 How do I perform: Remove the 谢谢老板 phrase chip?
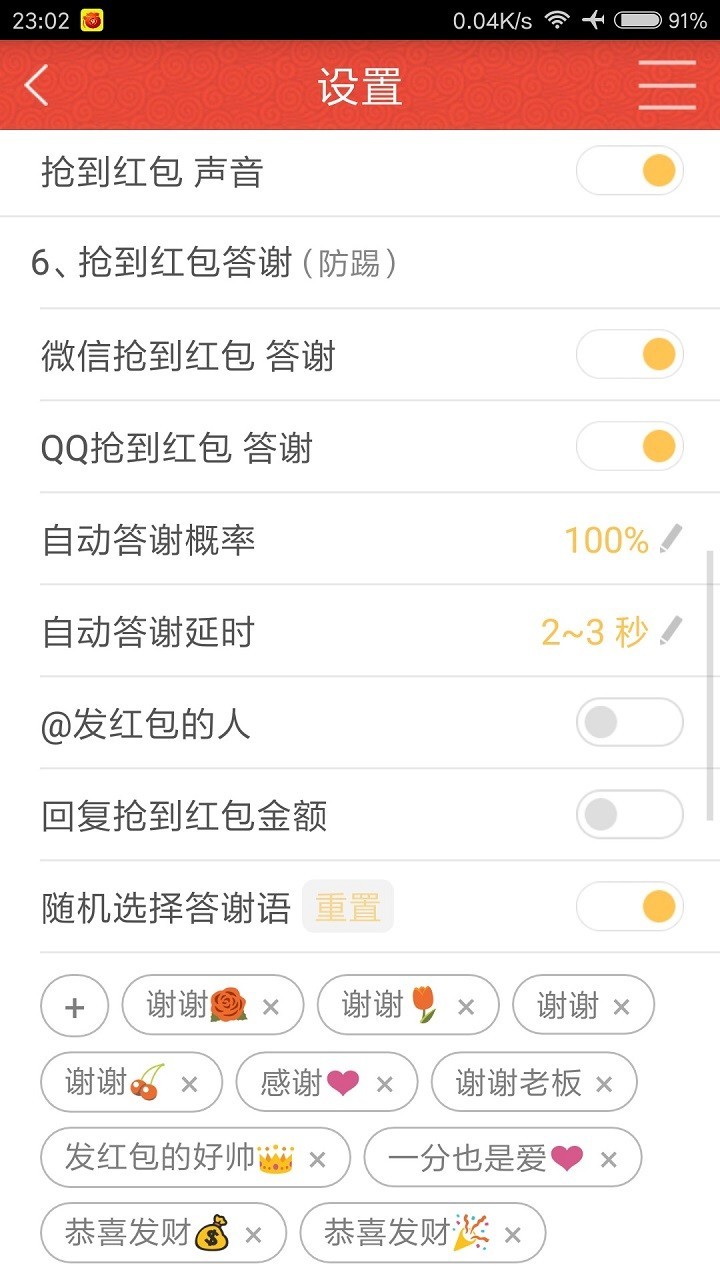tap(603, 1084)
